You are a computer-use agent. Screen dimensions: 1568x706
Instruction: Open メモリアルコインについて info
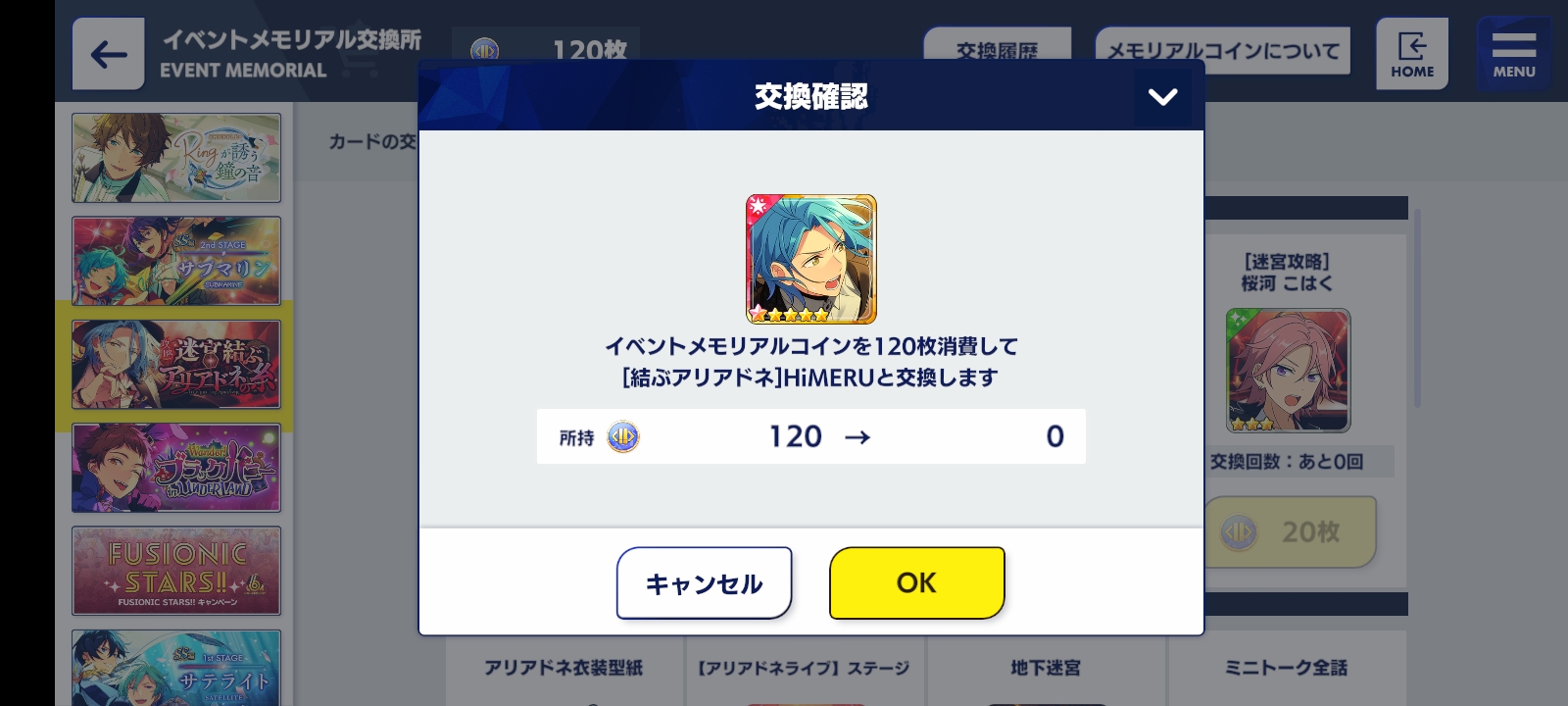coord(1222,51)
